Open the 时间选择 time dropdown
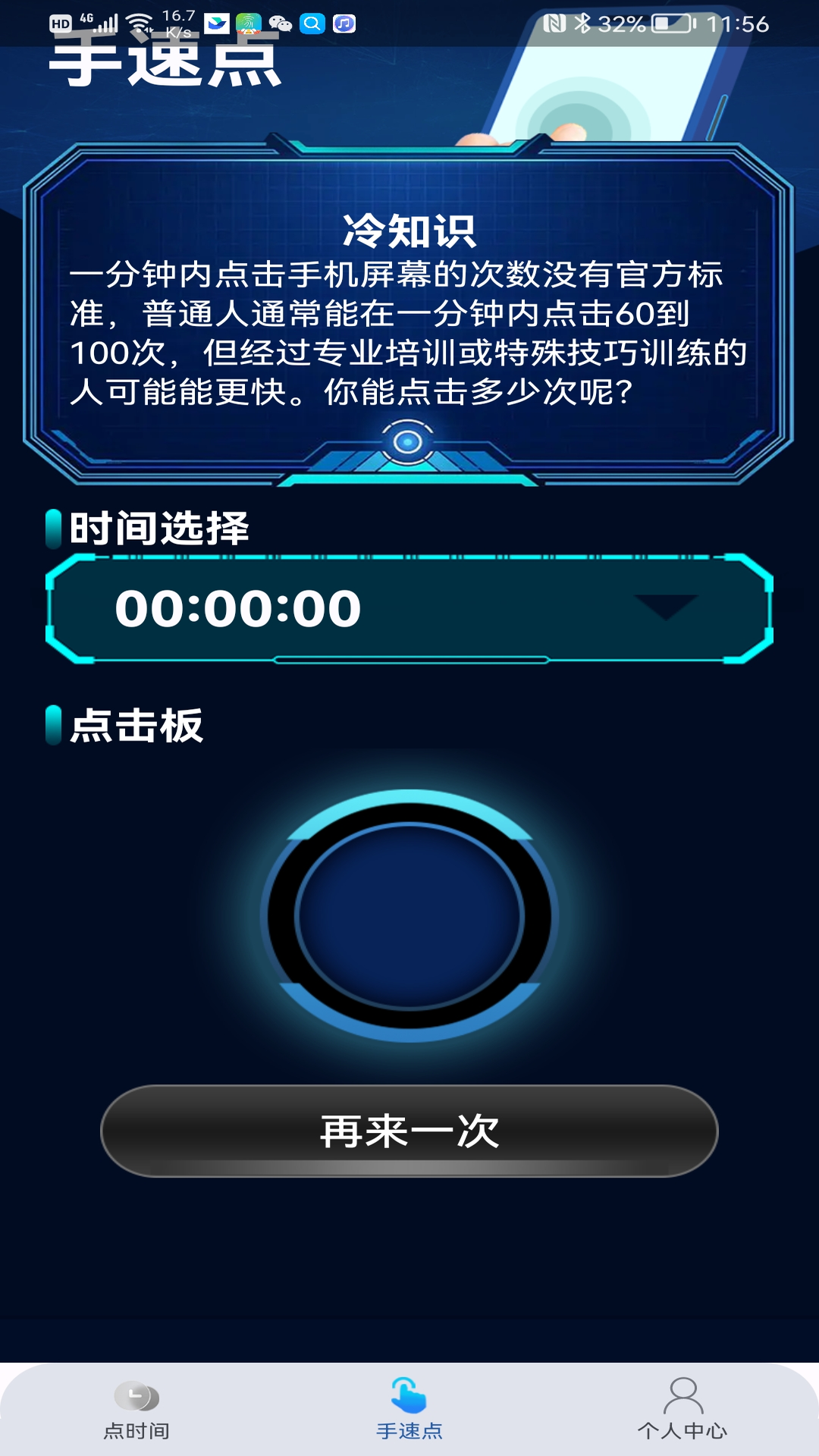The image size is (819, 1456). point(409,608)
